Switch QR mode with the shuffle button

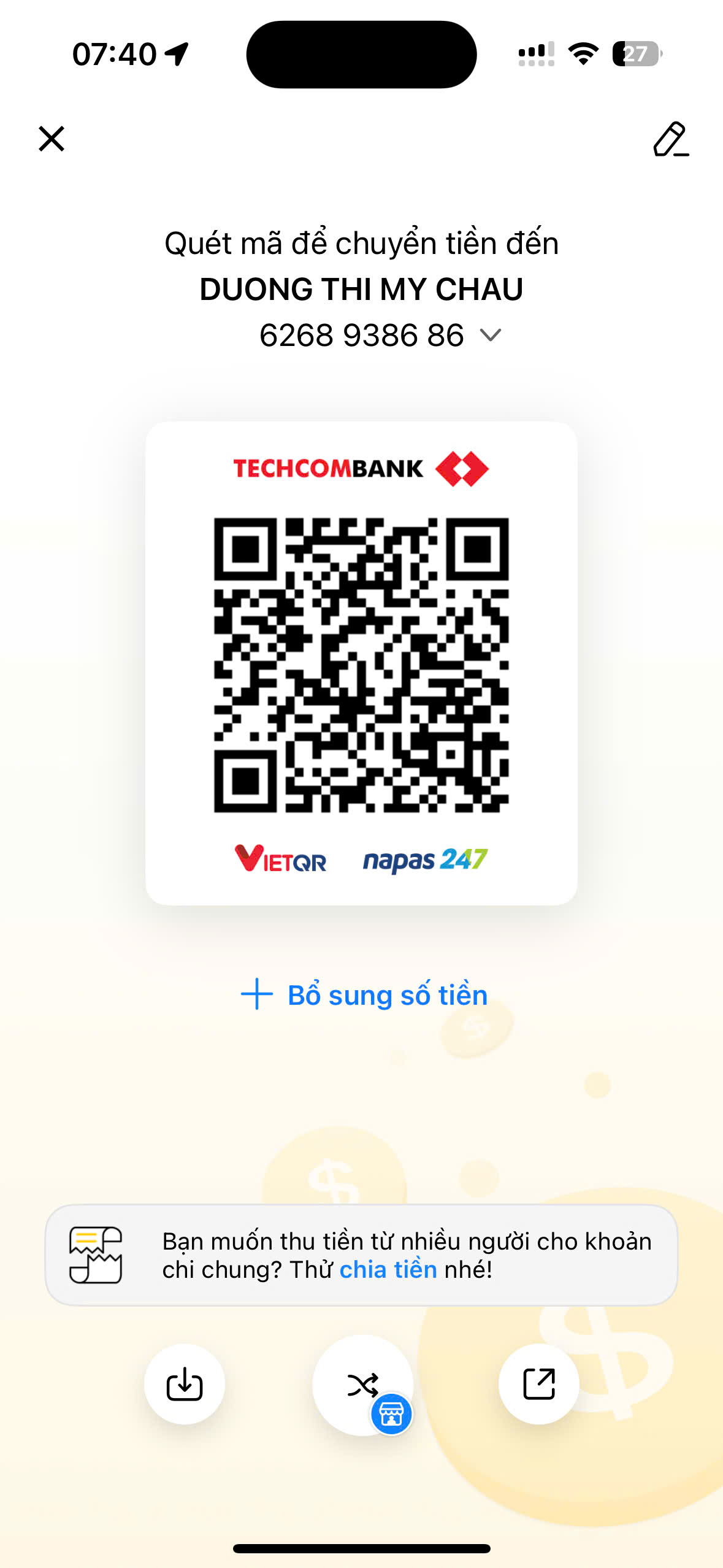point(362,1385)
